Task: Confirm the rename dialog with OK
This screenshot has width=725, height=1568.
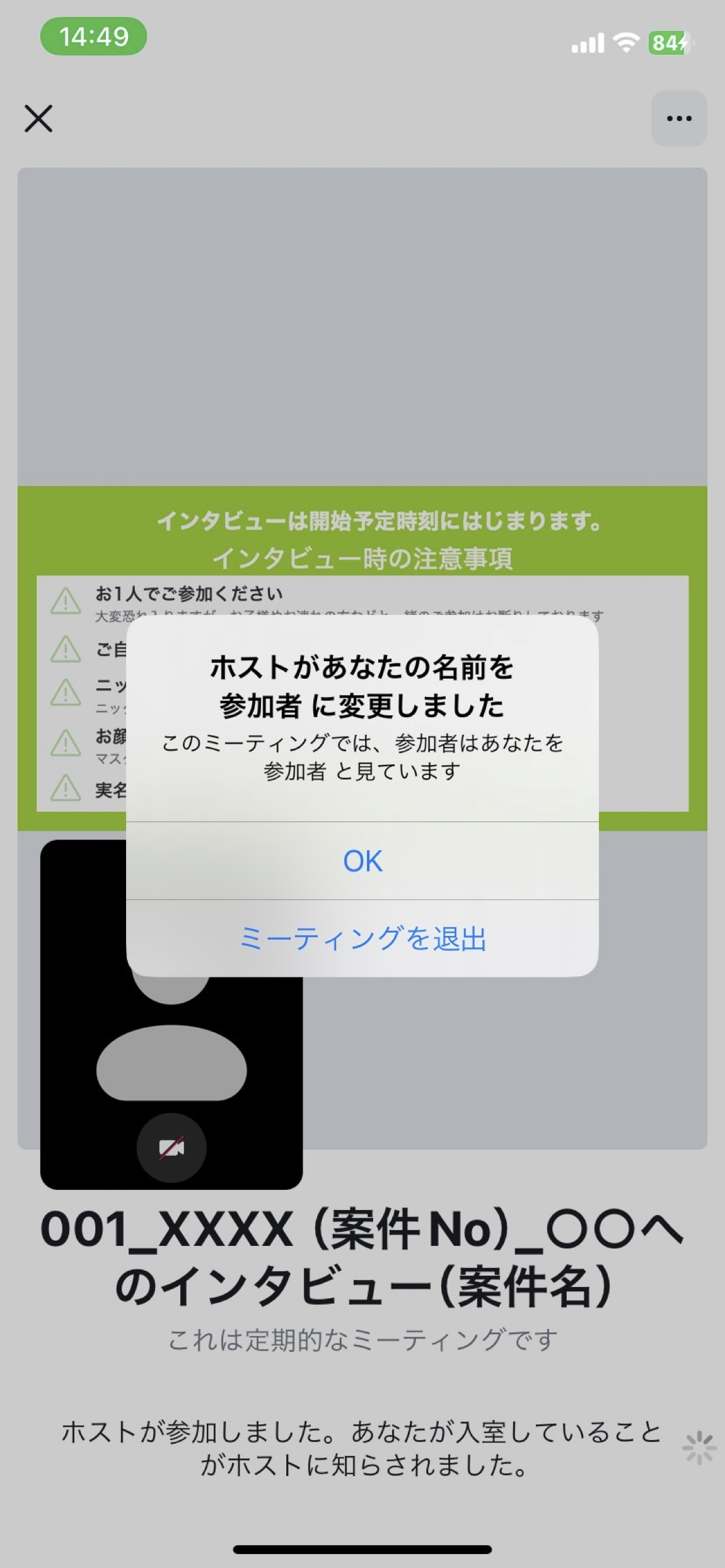Action: [362, 861]
